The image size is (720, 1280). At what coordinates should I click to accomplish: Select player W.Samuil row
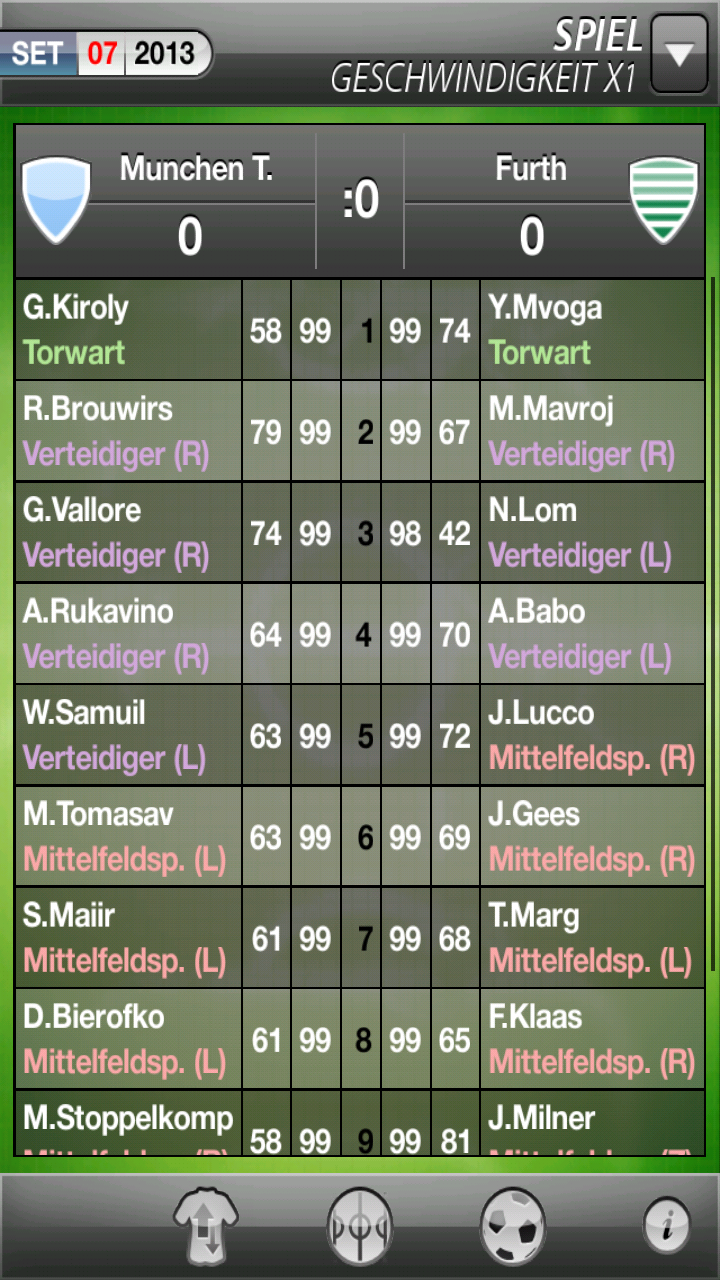click(x=128, y=735)
